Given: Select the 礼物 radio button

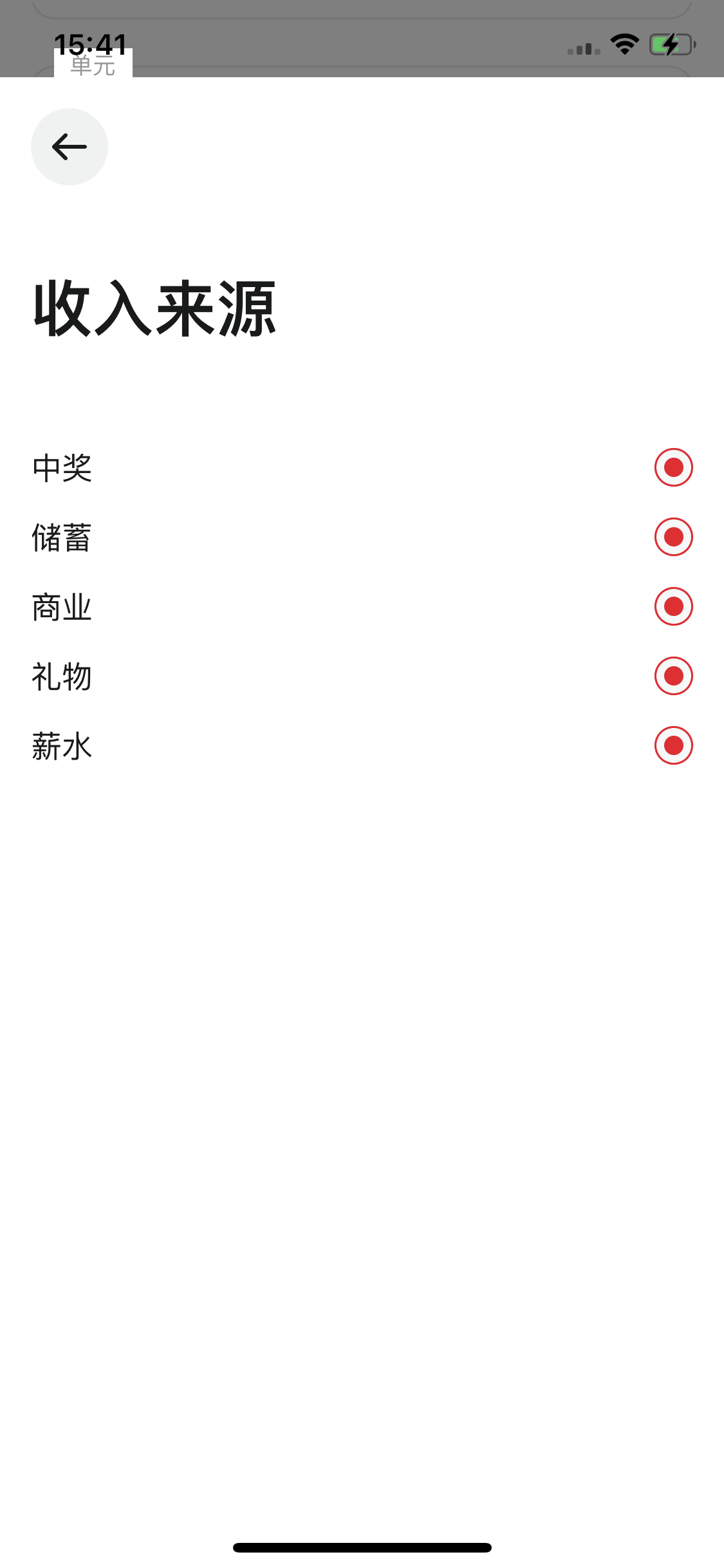Looking at the screenshot, I should (673, 676).
